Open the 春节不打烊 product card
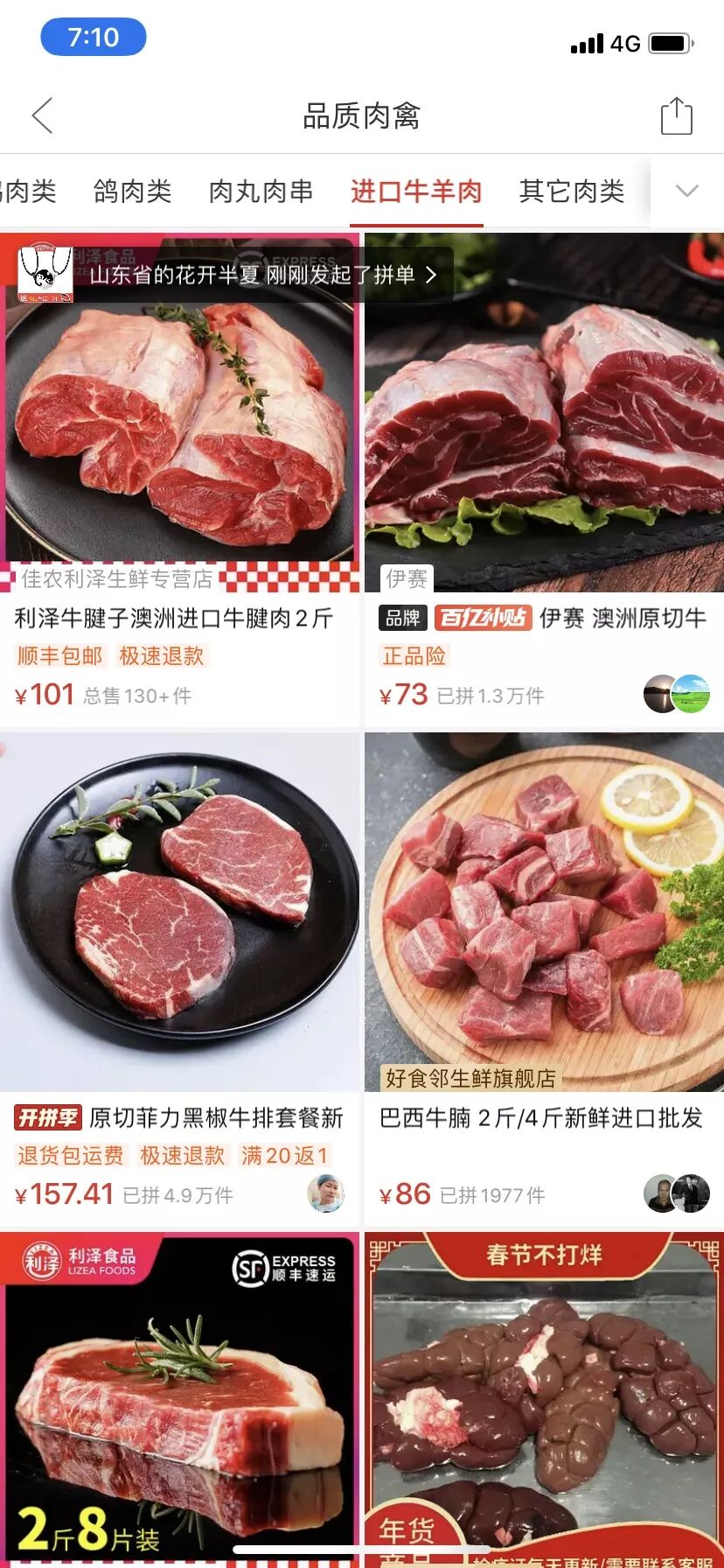 [x=544, y=1400]
